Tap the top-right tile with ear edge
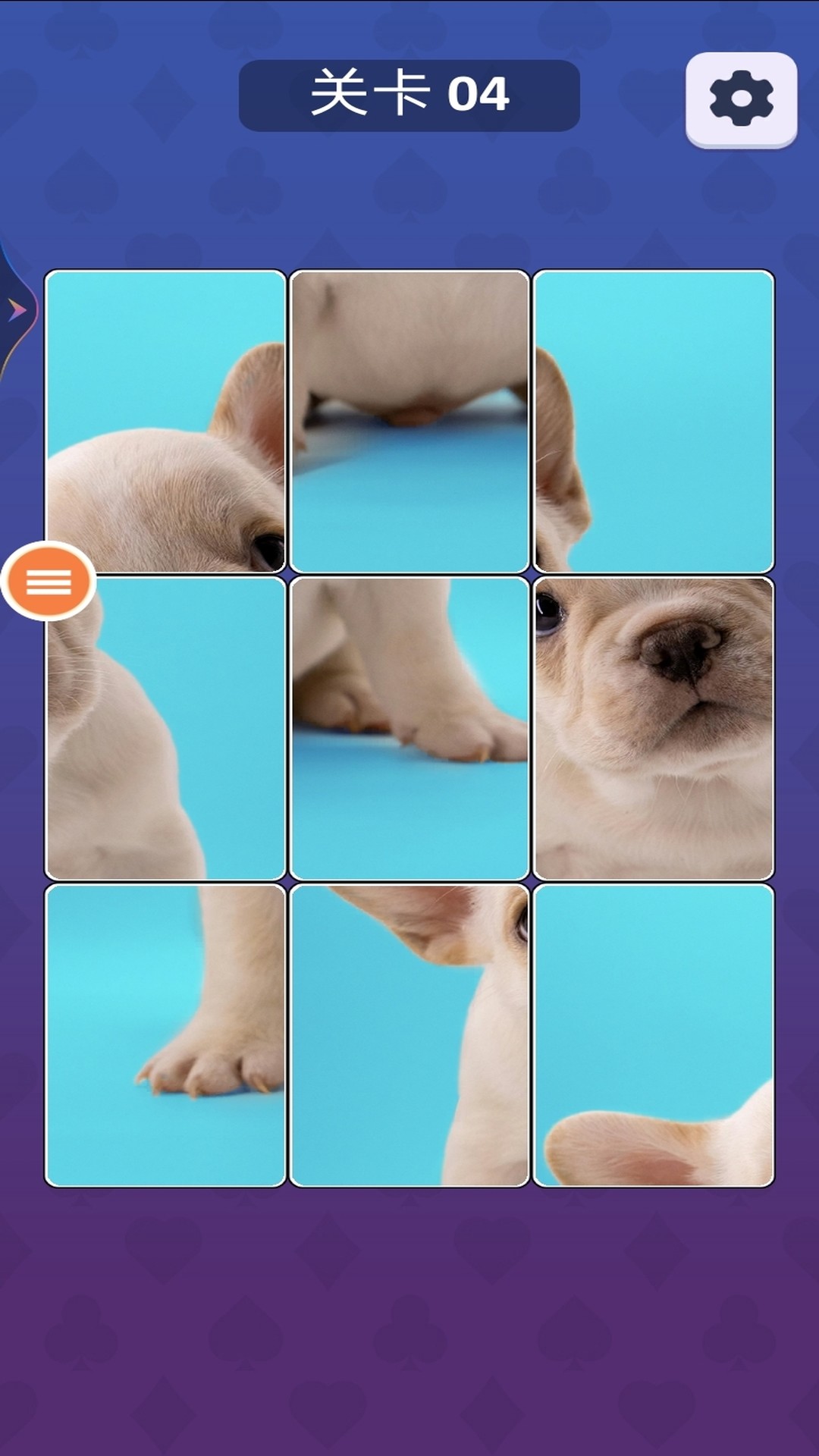Viewport: 819px width, 1456px height. (x=653, y=421)
